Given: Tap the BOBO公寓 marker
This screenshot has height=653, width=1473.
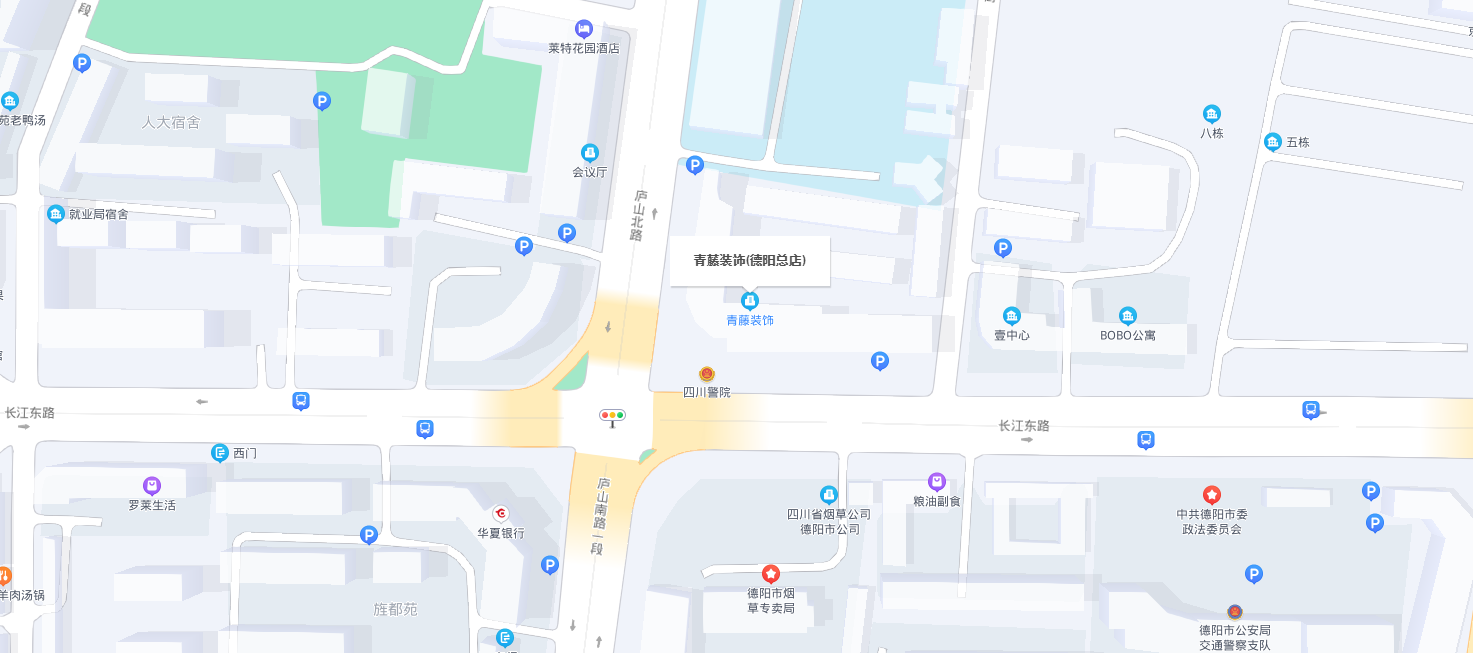Looking at the screenshot, I should click(x=1128, y=316).
